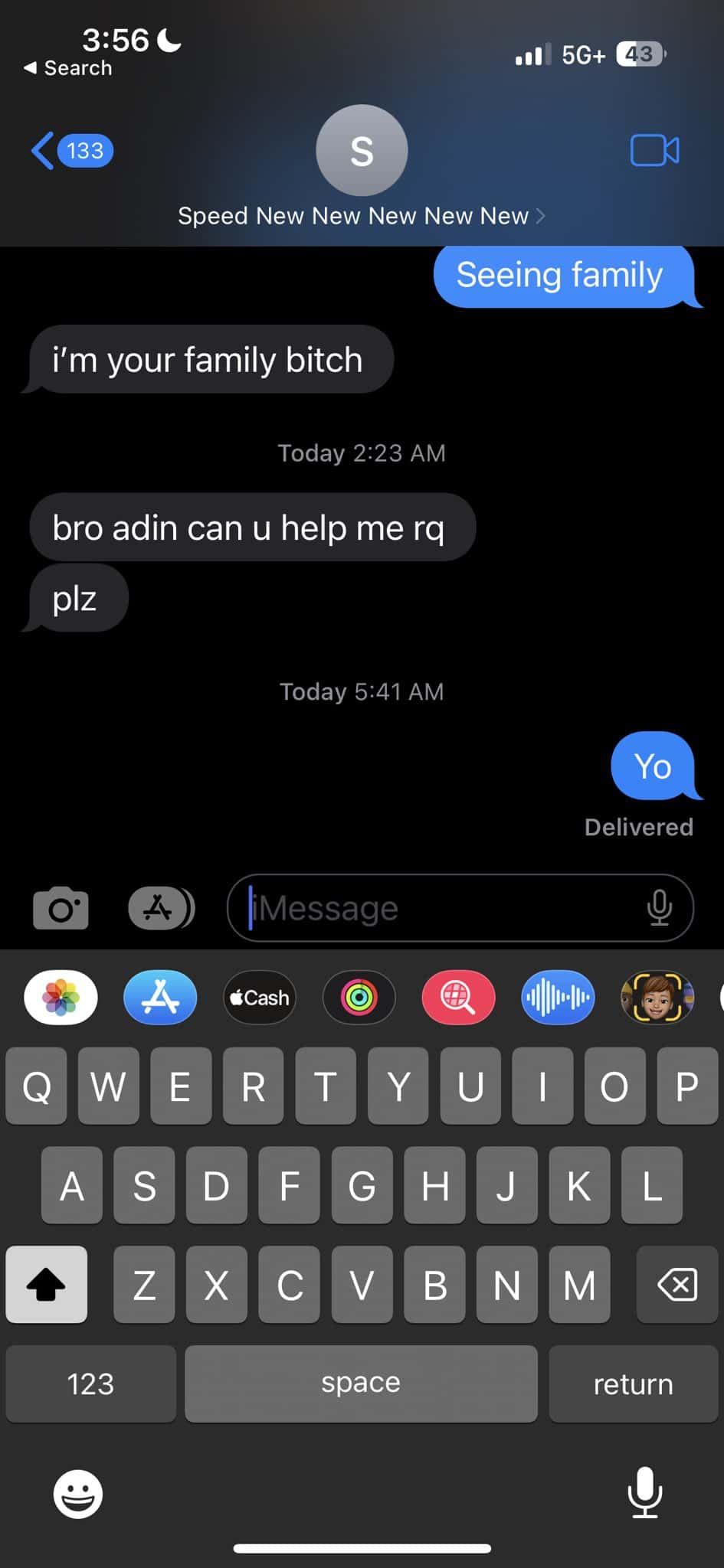This screenshot has width=724, height=1568.
Task: Expand the Speed New contact details
Action: click(x=361, y=215)
